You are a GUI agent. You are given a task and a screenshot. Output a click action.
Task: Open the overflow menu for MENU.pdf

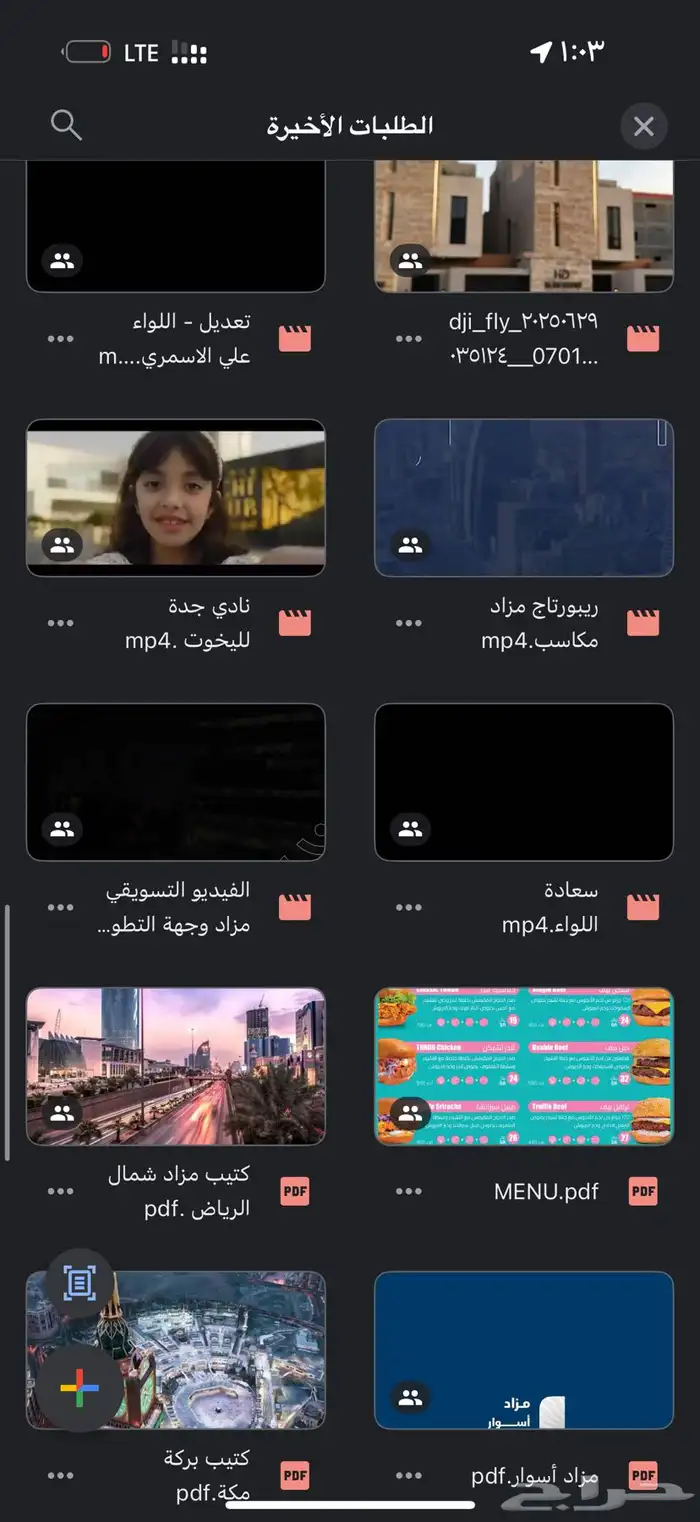pyautogui.click(x=409, y=1191)
